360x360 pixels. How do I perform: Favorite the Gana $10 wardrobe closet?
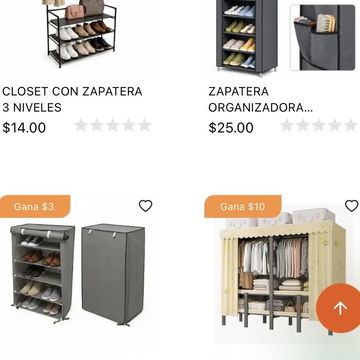coord(351,206)
